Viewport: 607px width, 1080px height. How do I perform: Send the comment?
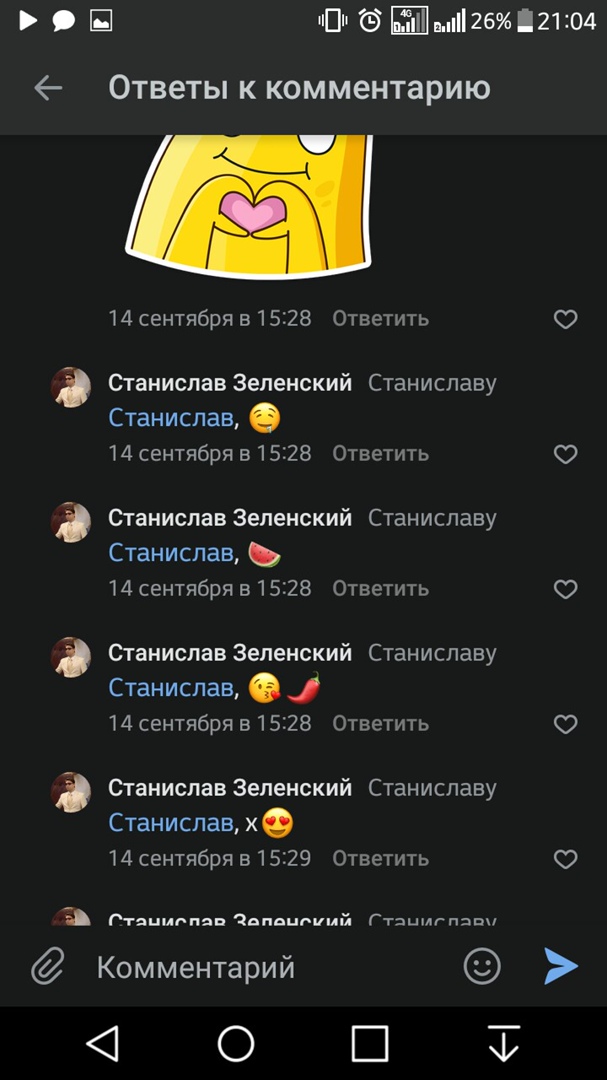tap(561, 966)
